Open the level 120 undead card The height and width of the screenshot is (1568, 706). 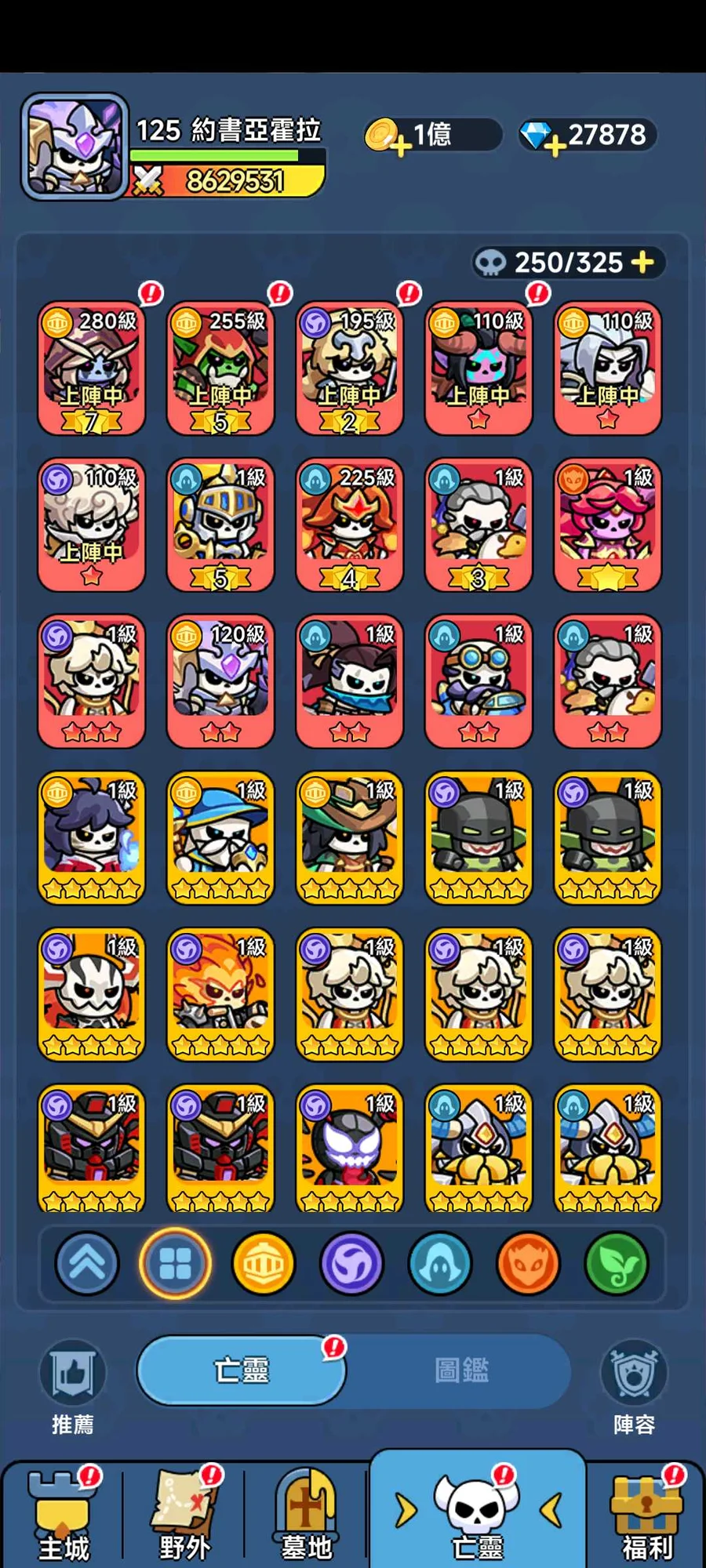220,681
